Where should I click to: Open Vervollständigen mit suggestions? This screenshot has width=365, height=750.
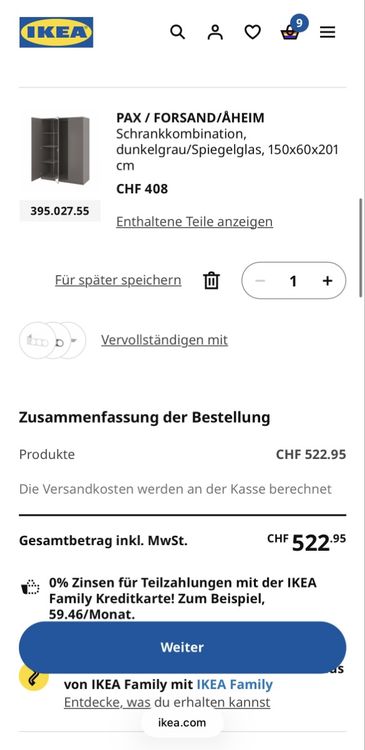tap(164, 340)
